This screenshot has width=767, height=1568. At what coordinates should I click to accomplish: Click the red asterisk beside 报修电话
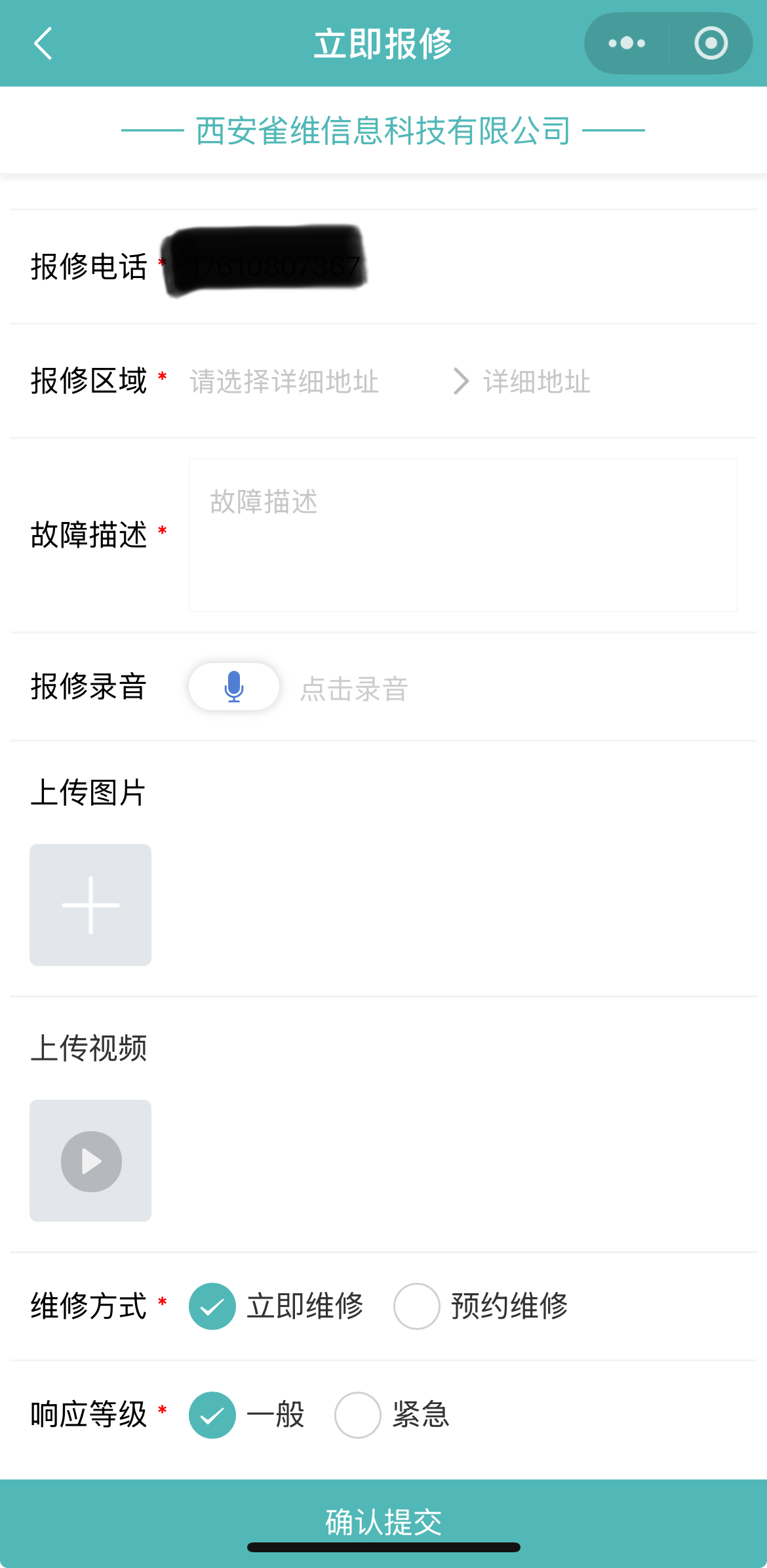[162, 262]
